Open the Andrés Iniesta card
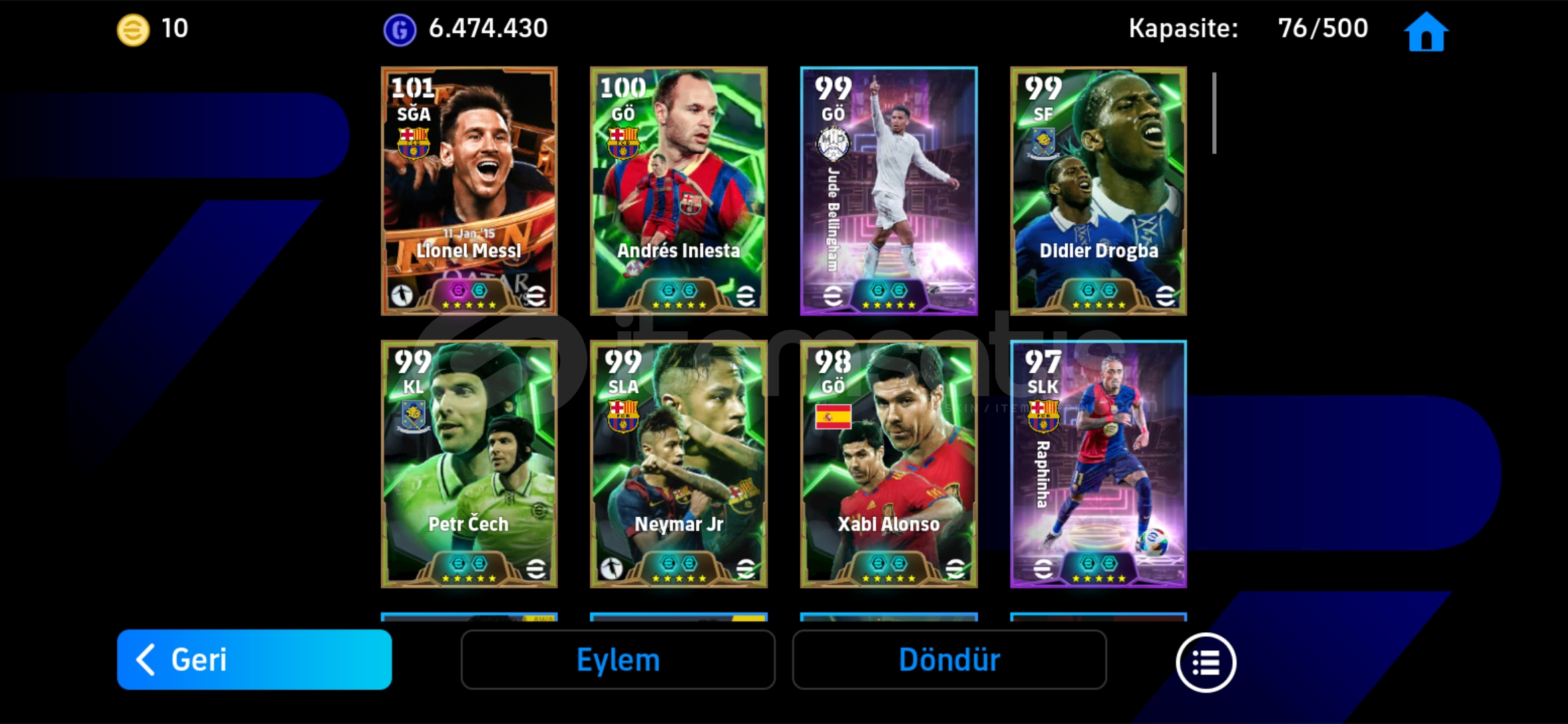The image size is (1568, 724). 678,191
